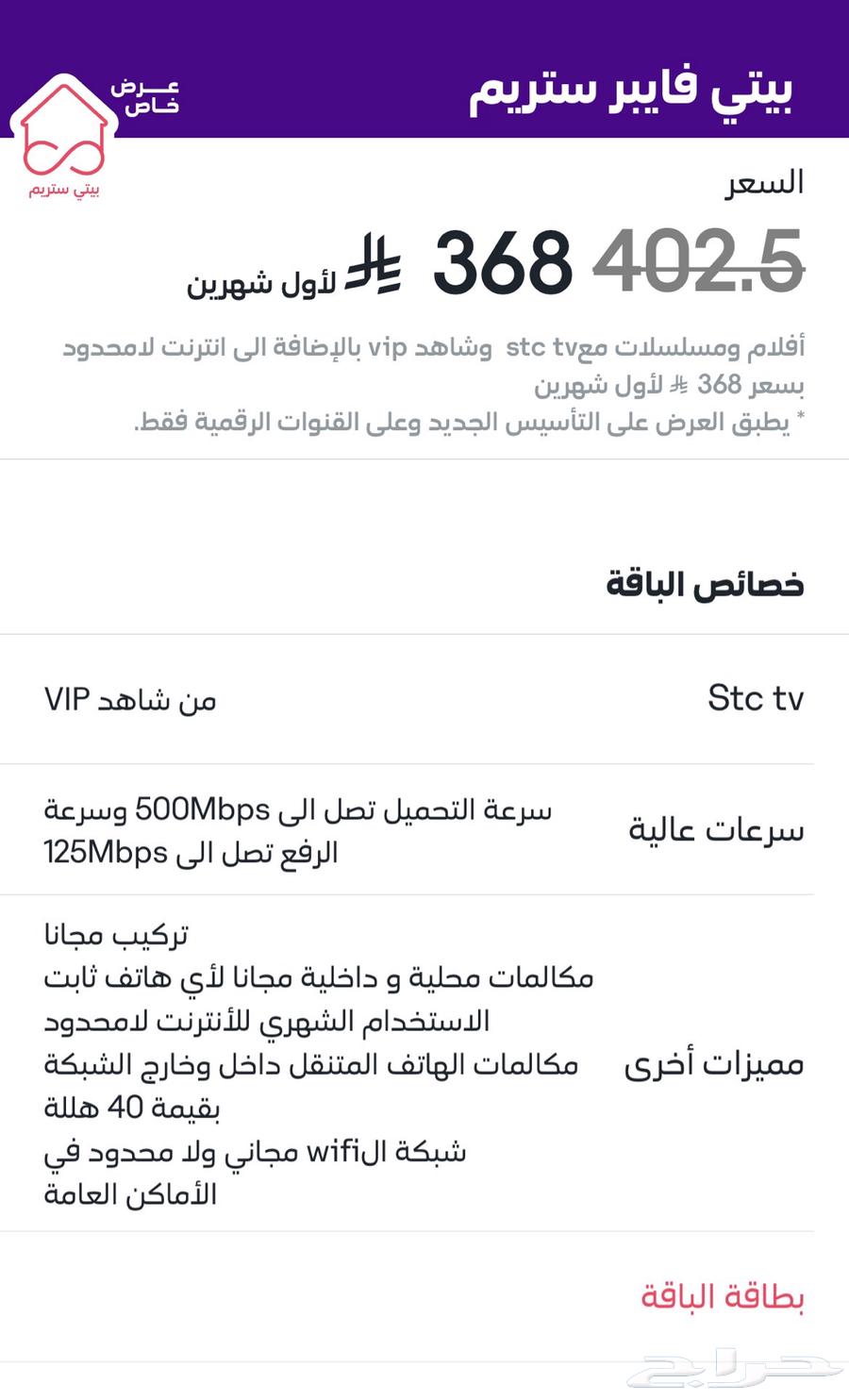Select the Stc tv service icon row
The width and height of the screenshot is (849, 1400).
[x=755, y=698]
